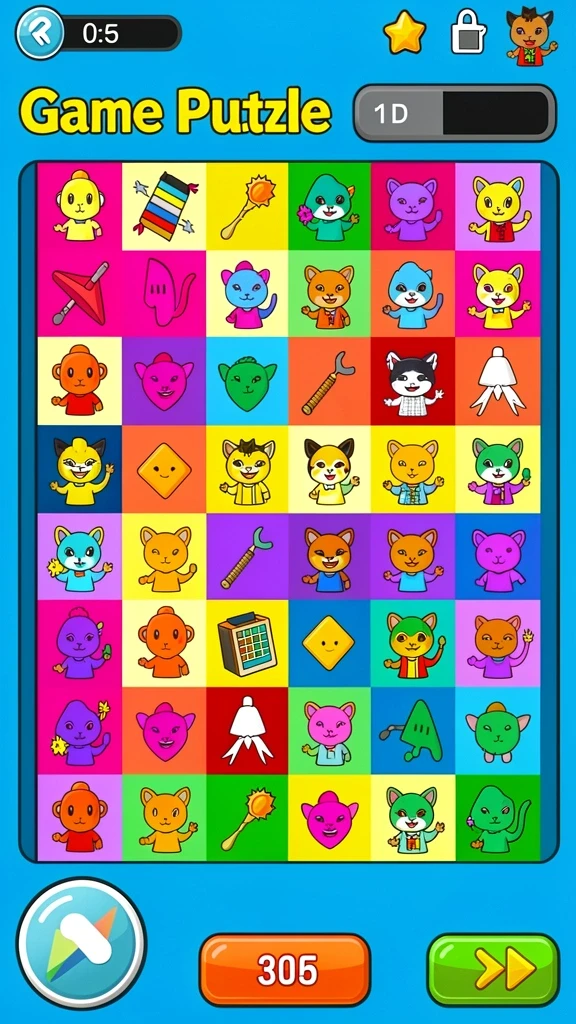Select the black and white cat tile

coord(413,381)
